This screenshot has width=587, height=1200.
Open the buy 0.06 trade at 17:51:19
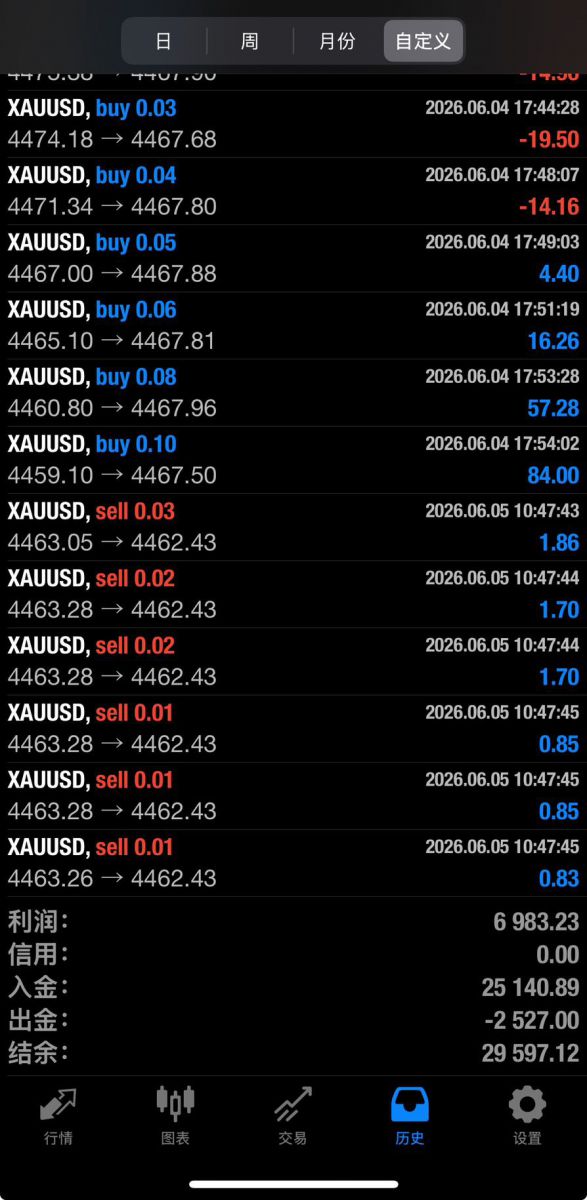click(x=293, y=326)
